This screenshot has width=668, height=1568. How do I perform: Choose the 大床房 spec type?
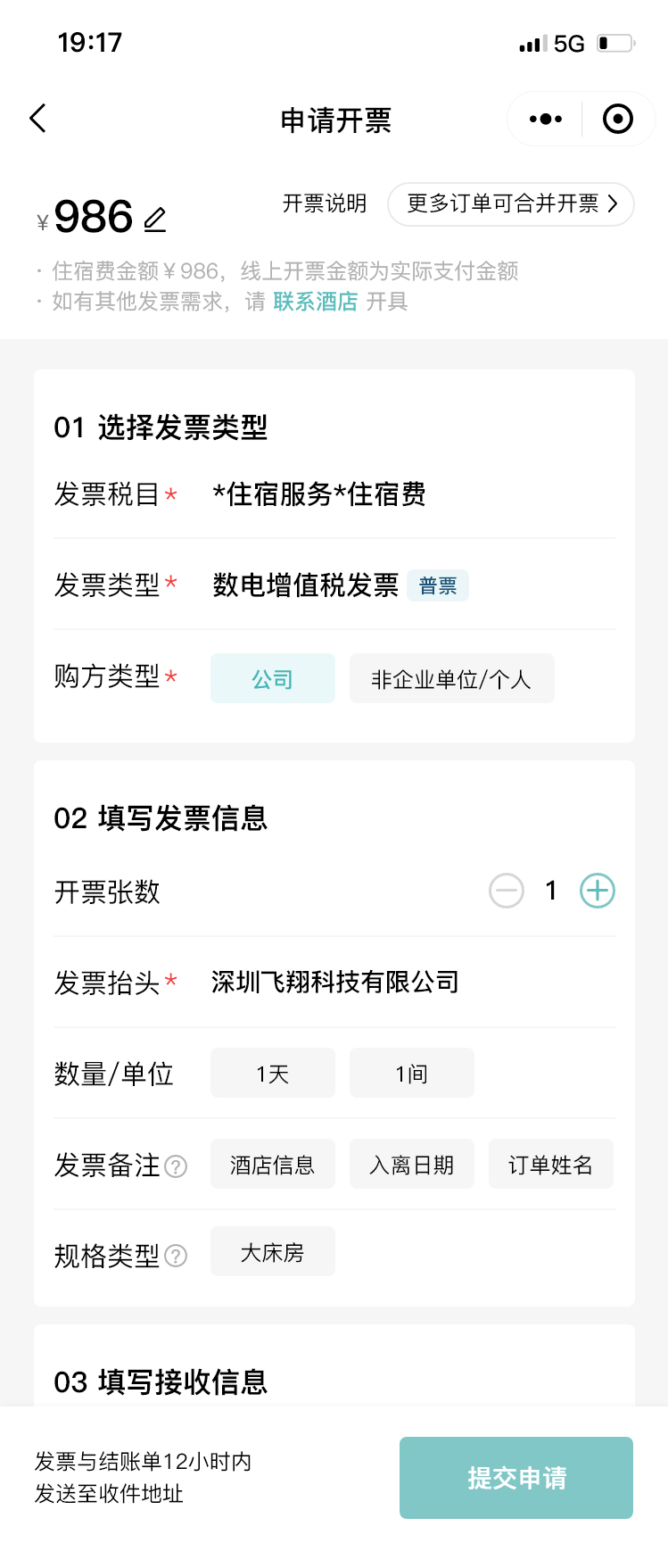click(x=272, y=1252)
